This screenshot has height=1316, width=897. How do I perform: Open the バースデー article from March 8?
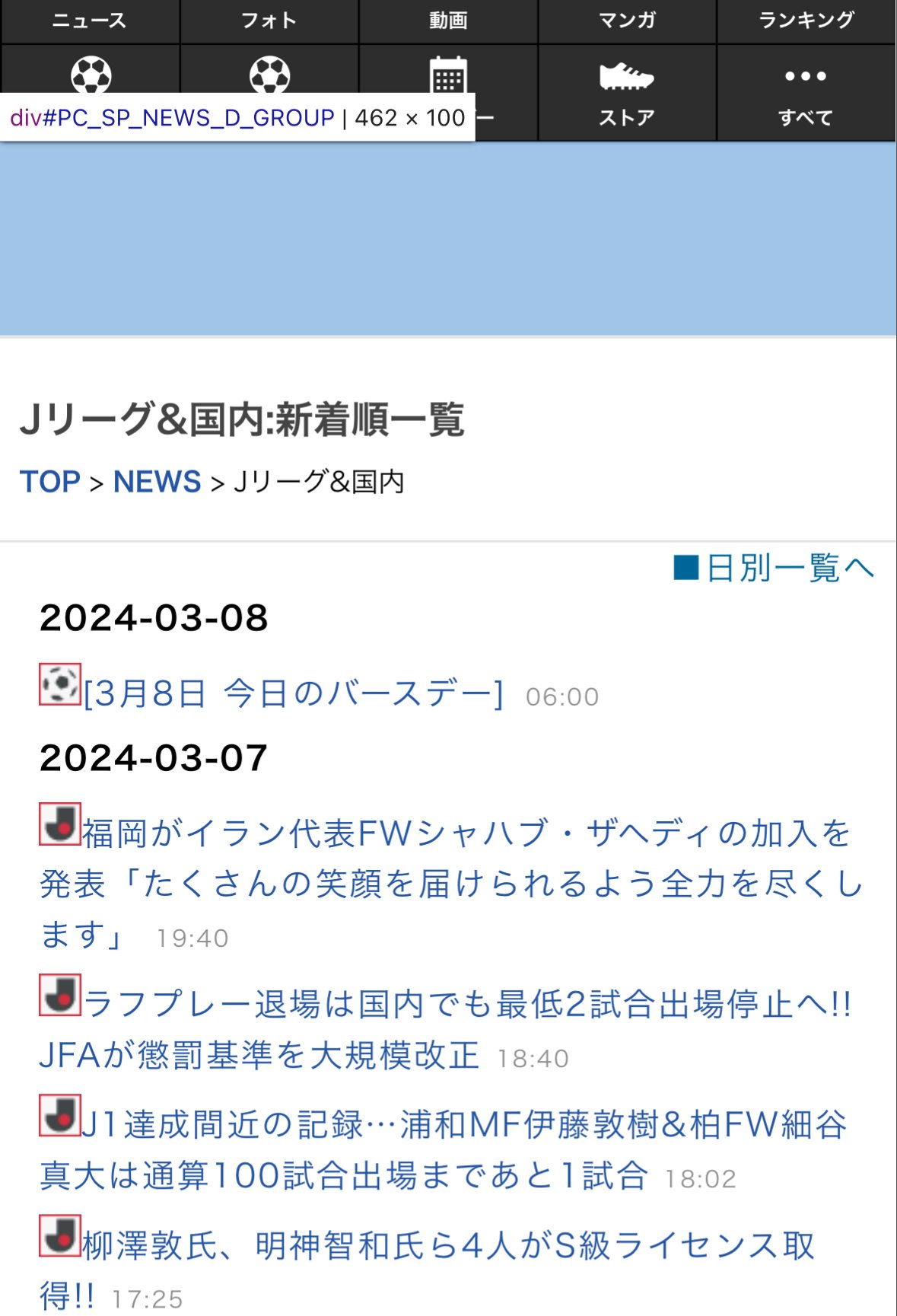pyautogui.click(x=293, y=693)
